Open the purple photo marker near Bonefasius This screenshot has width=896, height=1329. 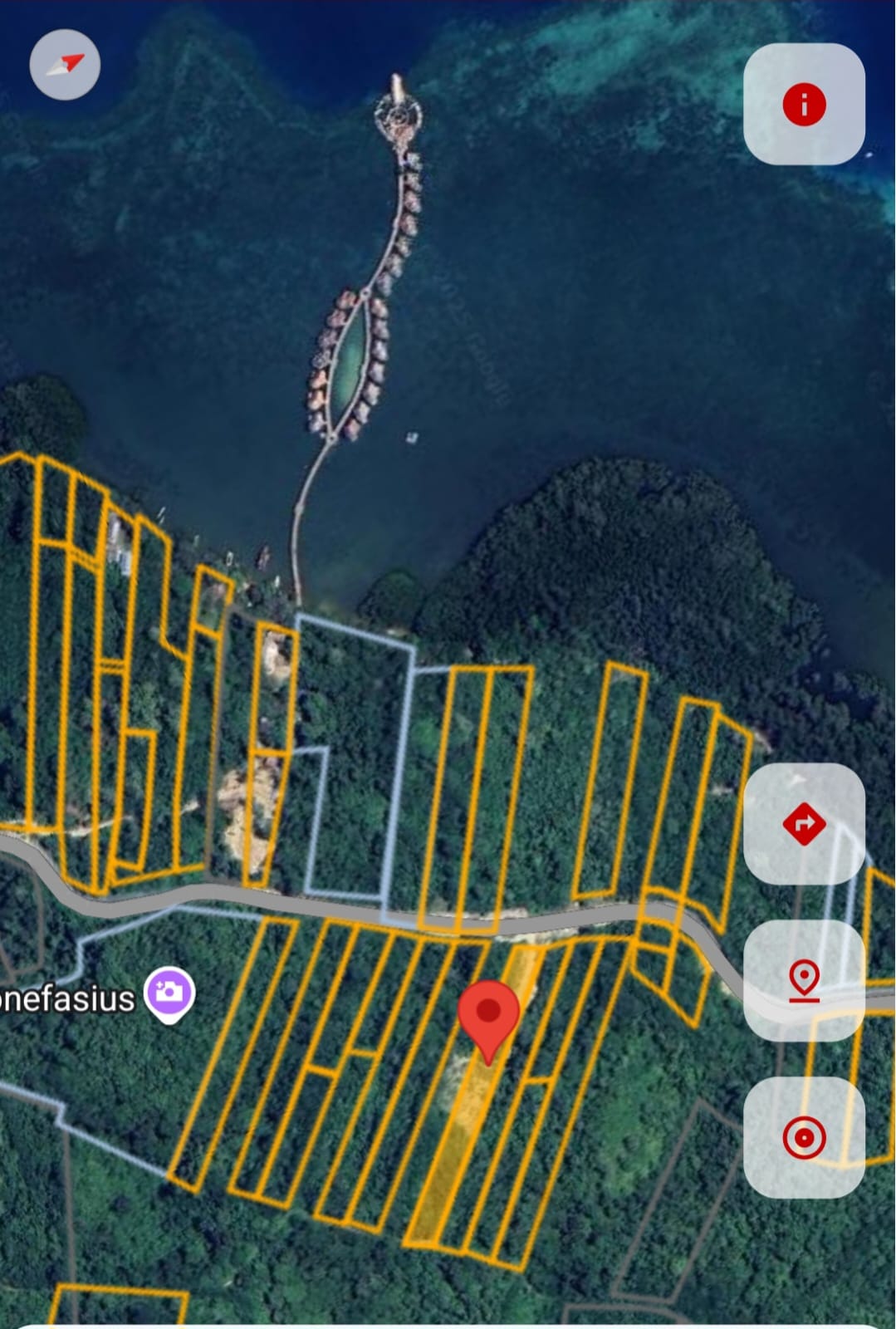tap(169, 993)
